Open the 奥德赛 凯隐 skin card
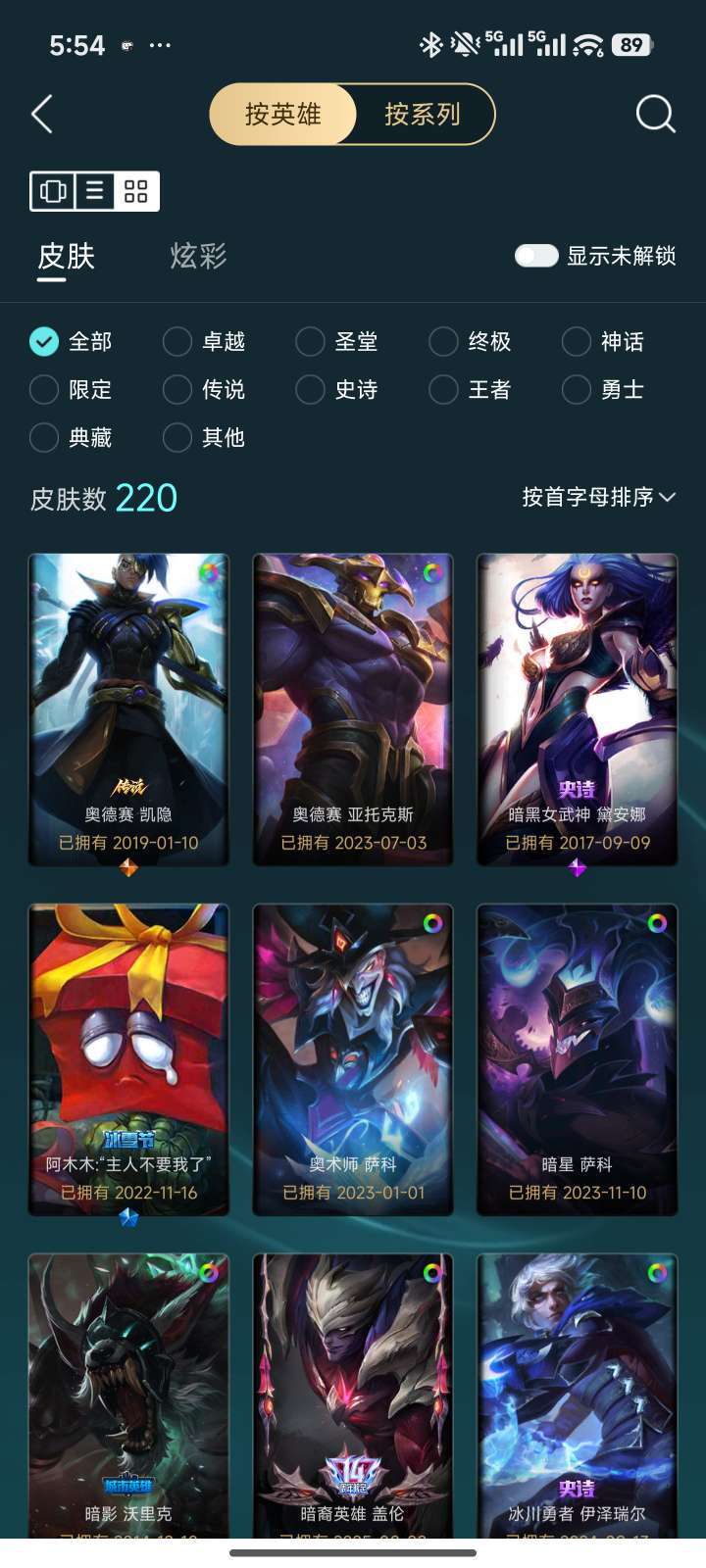 pyautogui.click(x=128, y=710)
